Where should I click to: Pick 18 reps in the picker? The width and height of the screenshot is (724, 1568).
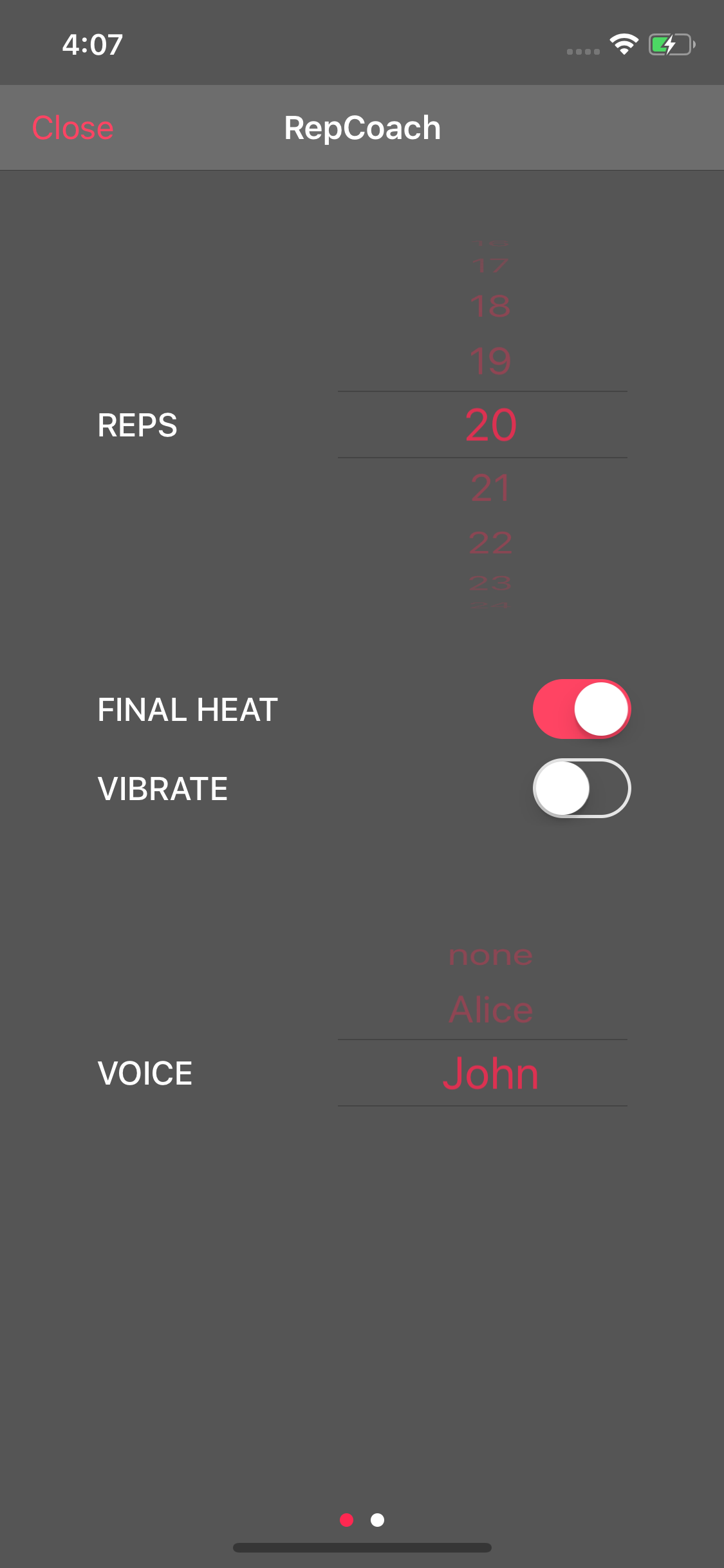coord(490,306)
